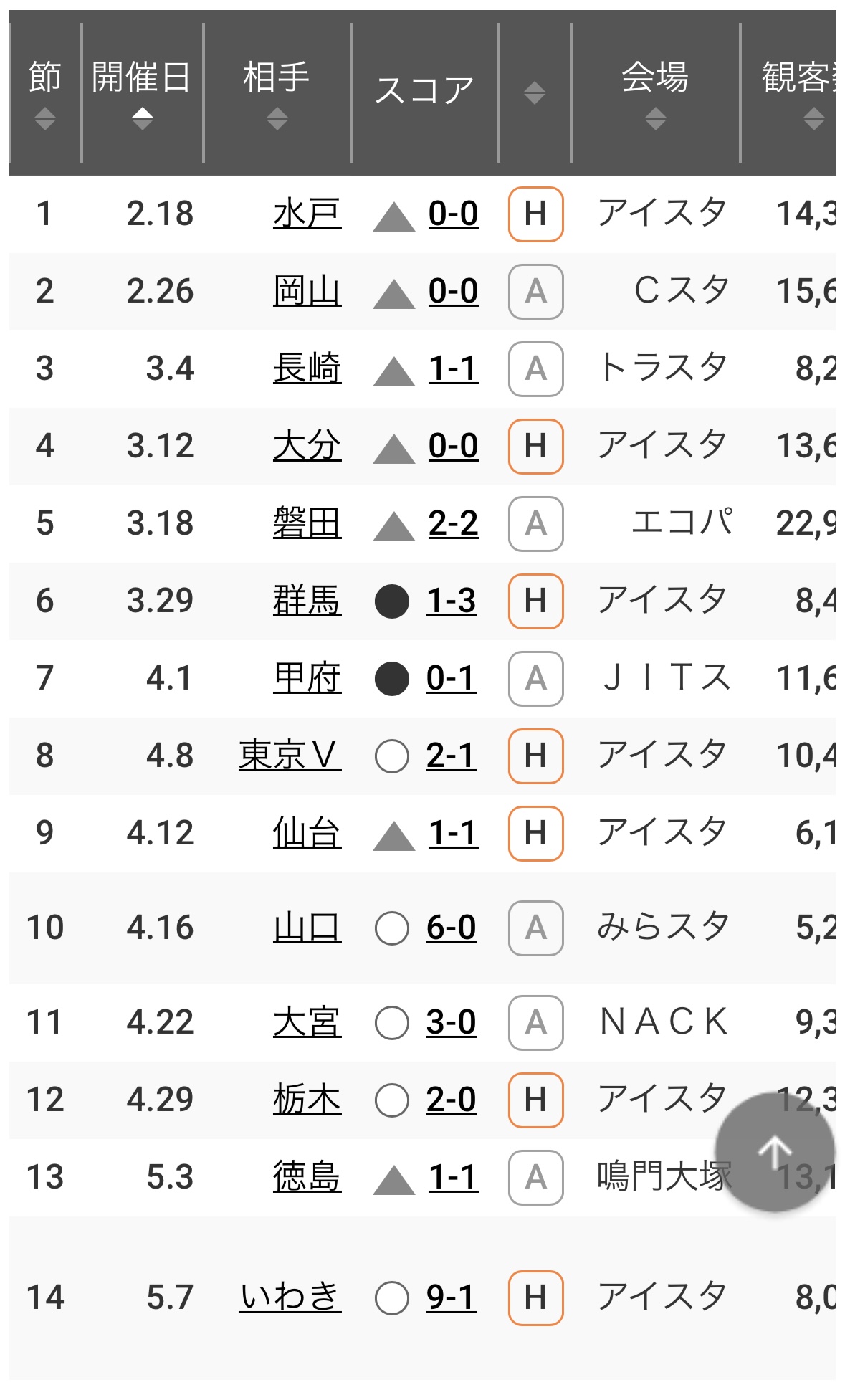
Task: Open the 9-1 score against いわき
Action: coord(451,1297)
